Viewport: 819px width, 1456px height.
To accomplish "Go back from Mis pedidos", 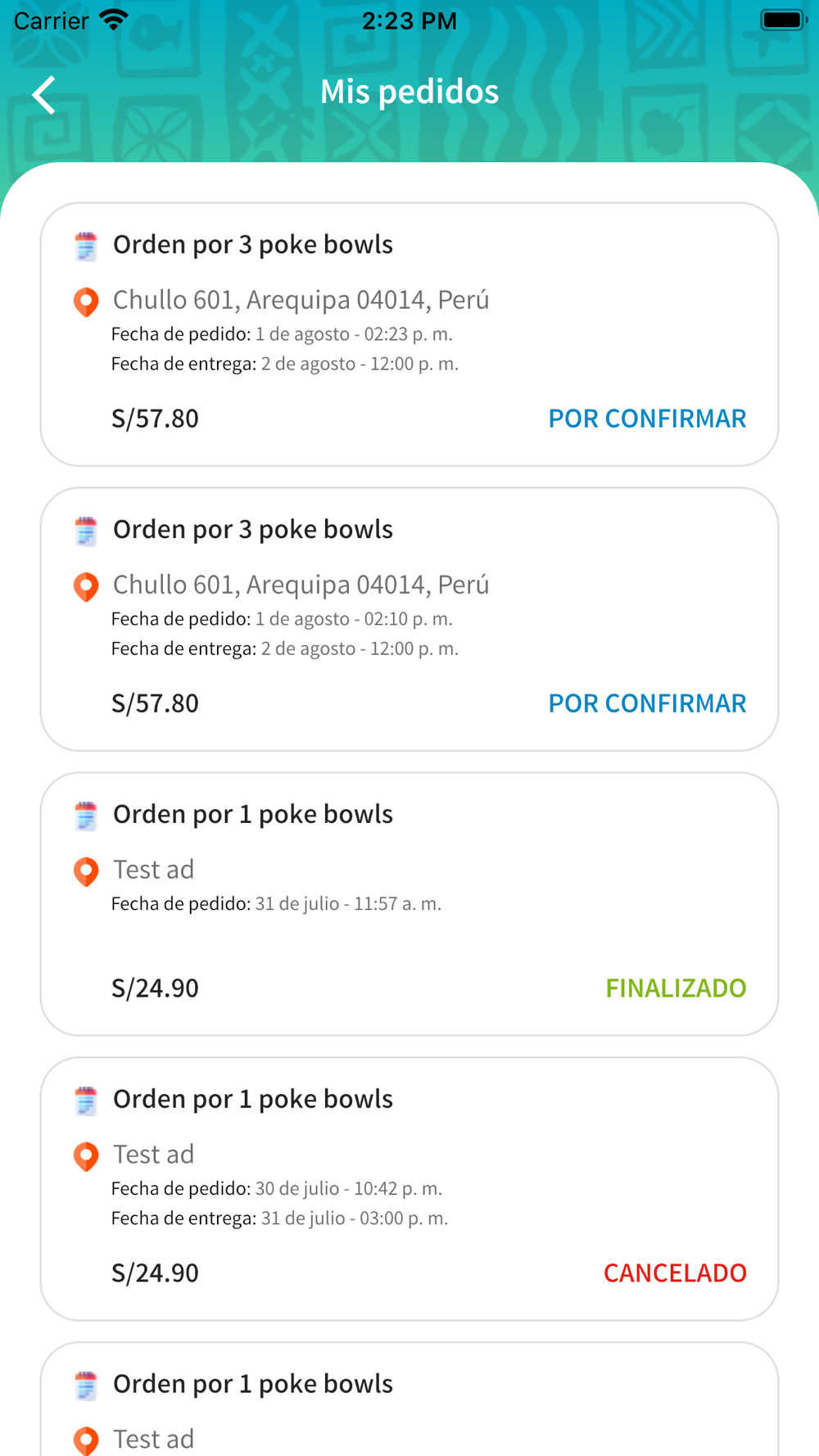I will [44, 94].
